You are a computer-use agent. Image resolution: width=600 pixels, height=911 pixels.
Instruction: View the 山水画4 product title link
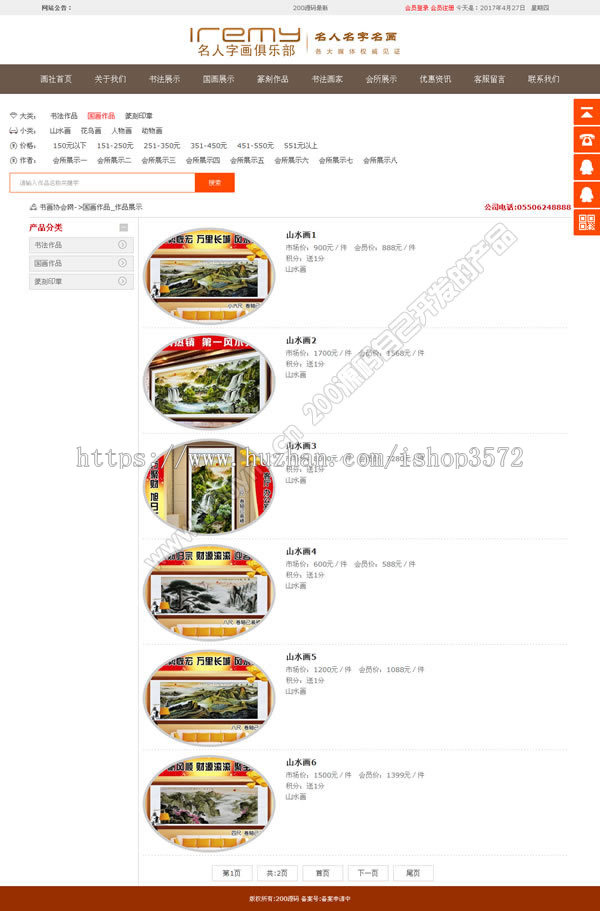pos(301,551)
